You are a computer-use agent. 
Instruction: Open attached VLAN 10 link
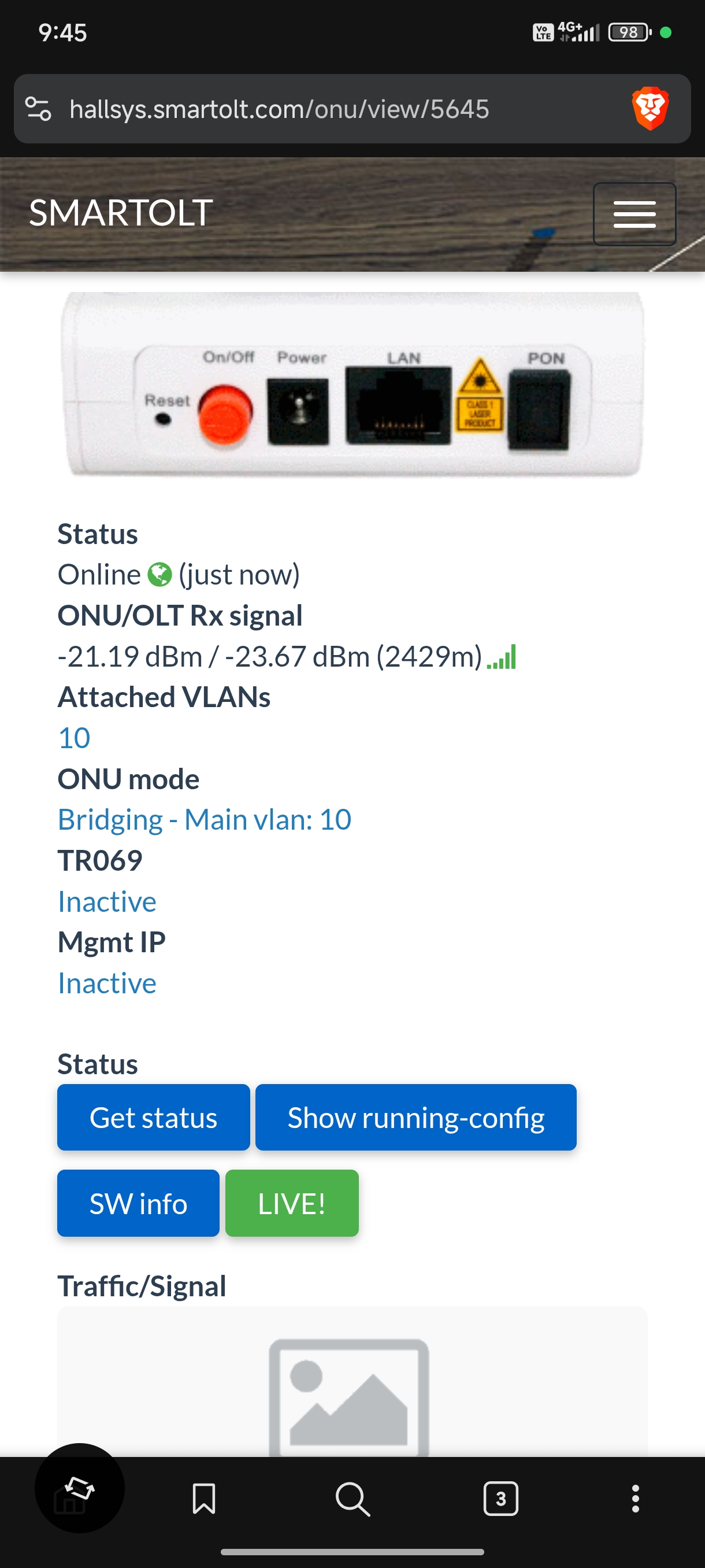(x=74, y=738)
